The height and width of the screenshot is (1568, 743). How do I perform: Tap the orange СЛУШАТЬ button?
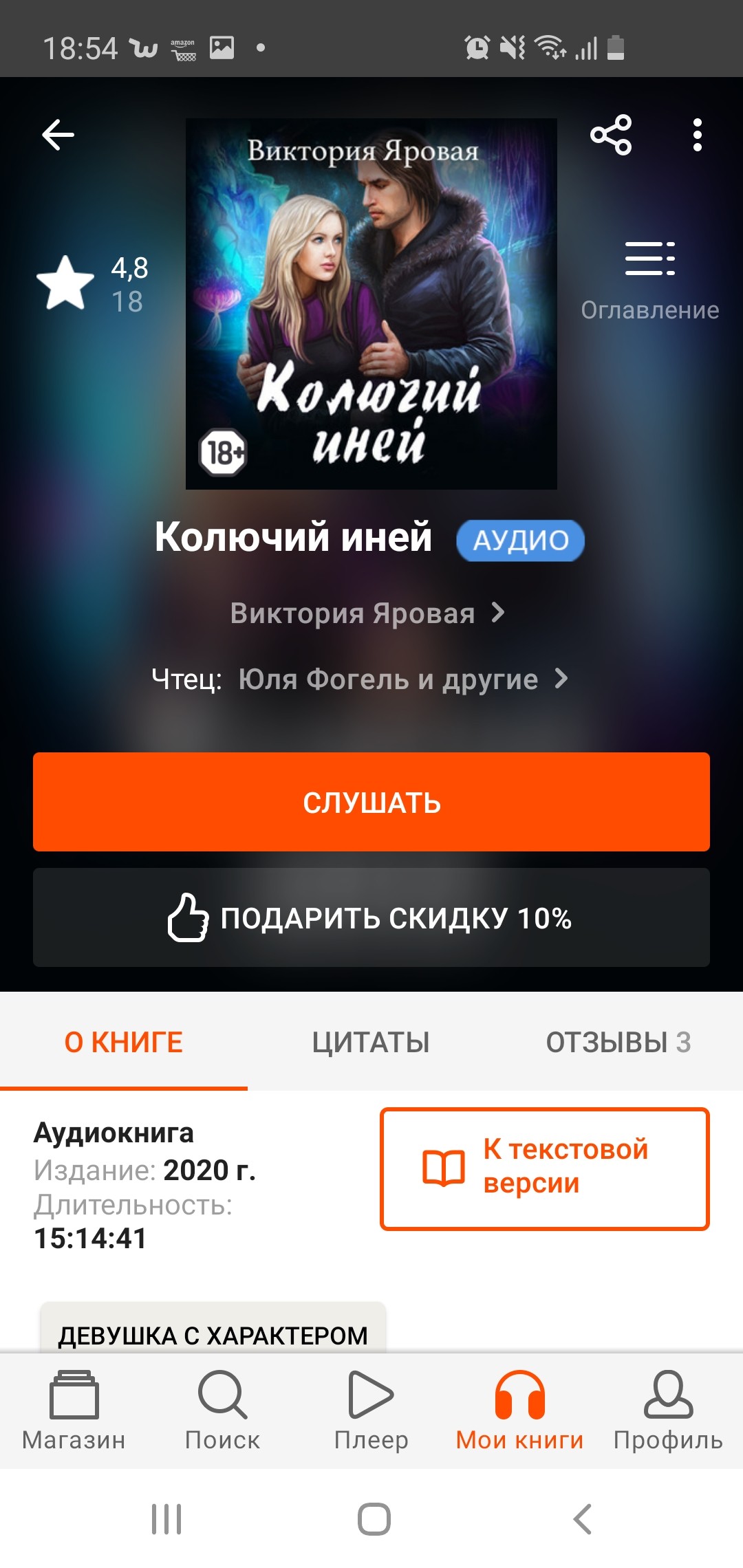[371, 802]
